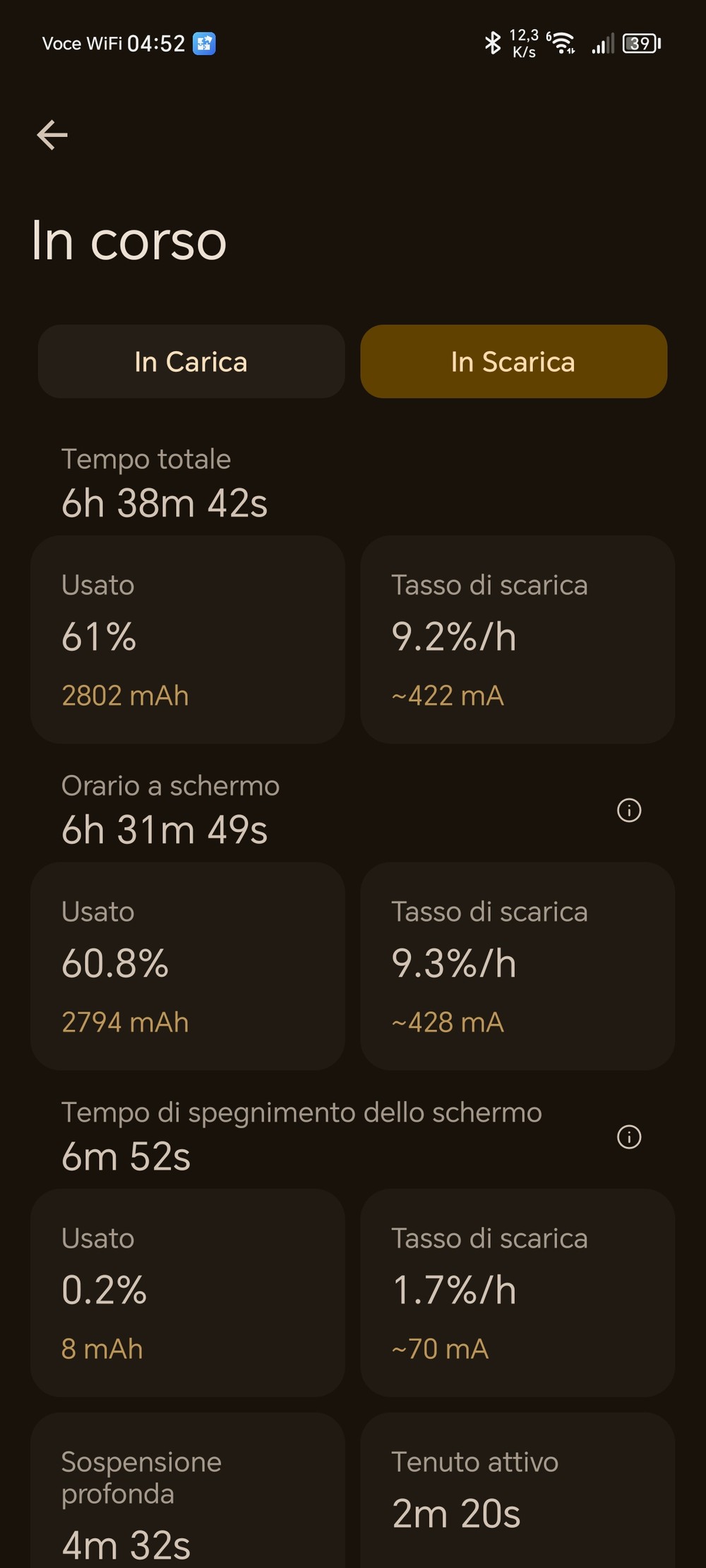Viewport: 706px width, 1568px height.
Task: Open info for Tempo di spegnimento dello schermo
Action: (629, 1137)
